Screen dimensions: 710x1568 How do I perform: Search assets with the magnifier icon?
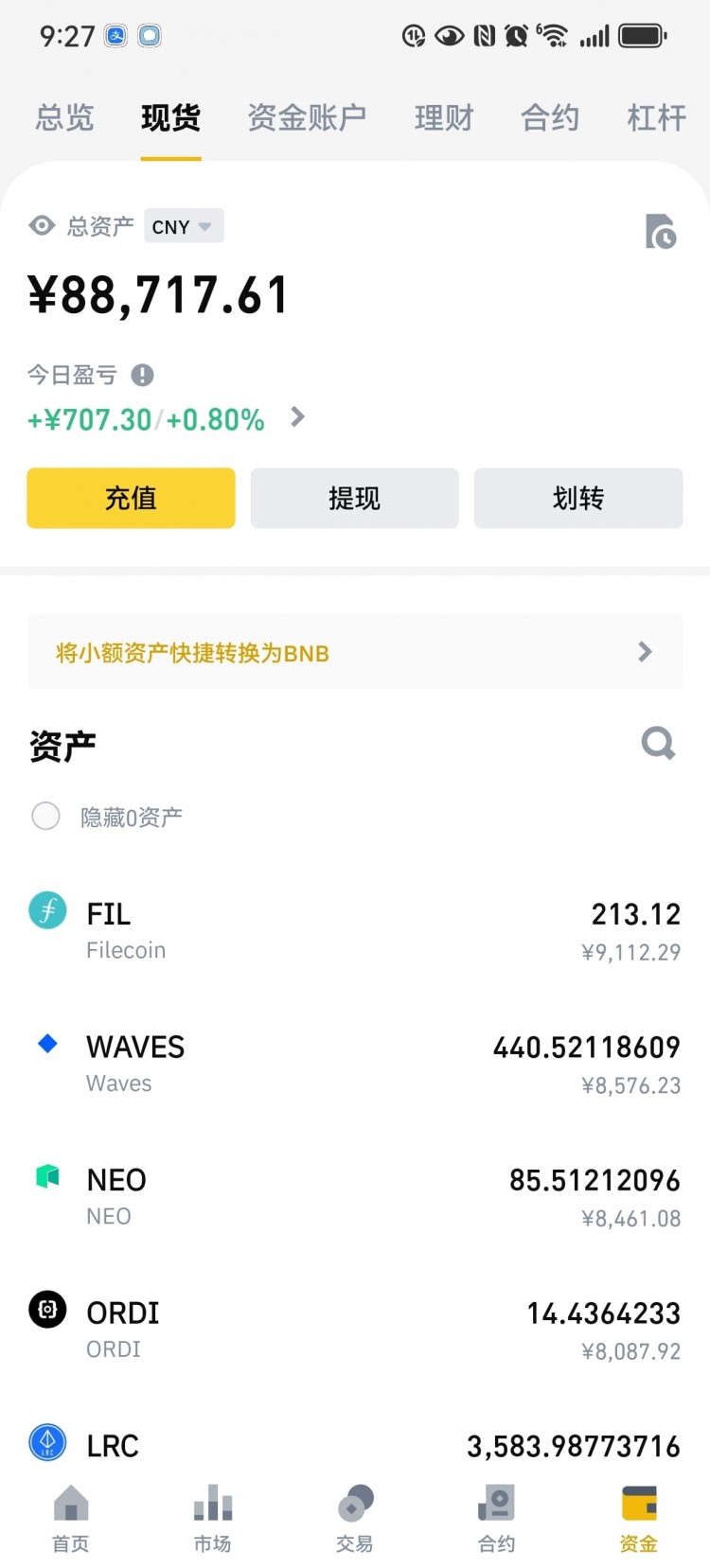(x=658, y=744)
